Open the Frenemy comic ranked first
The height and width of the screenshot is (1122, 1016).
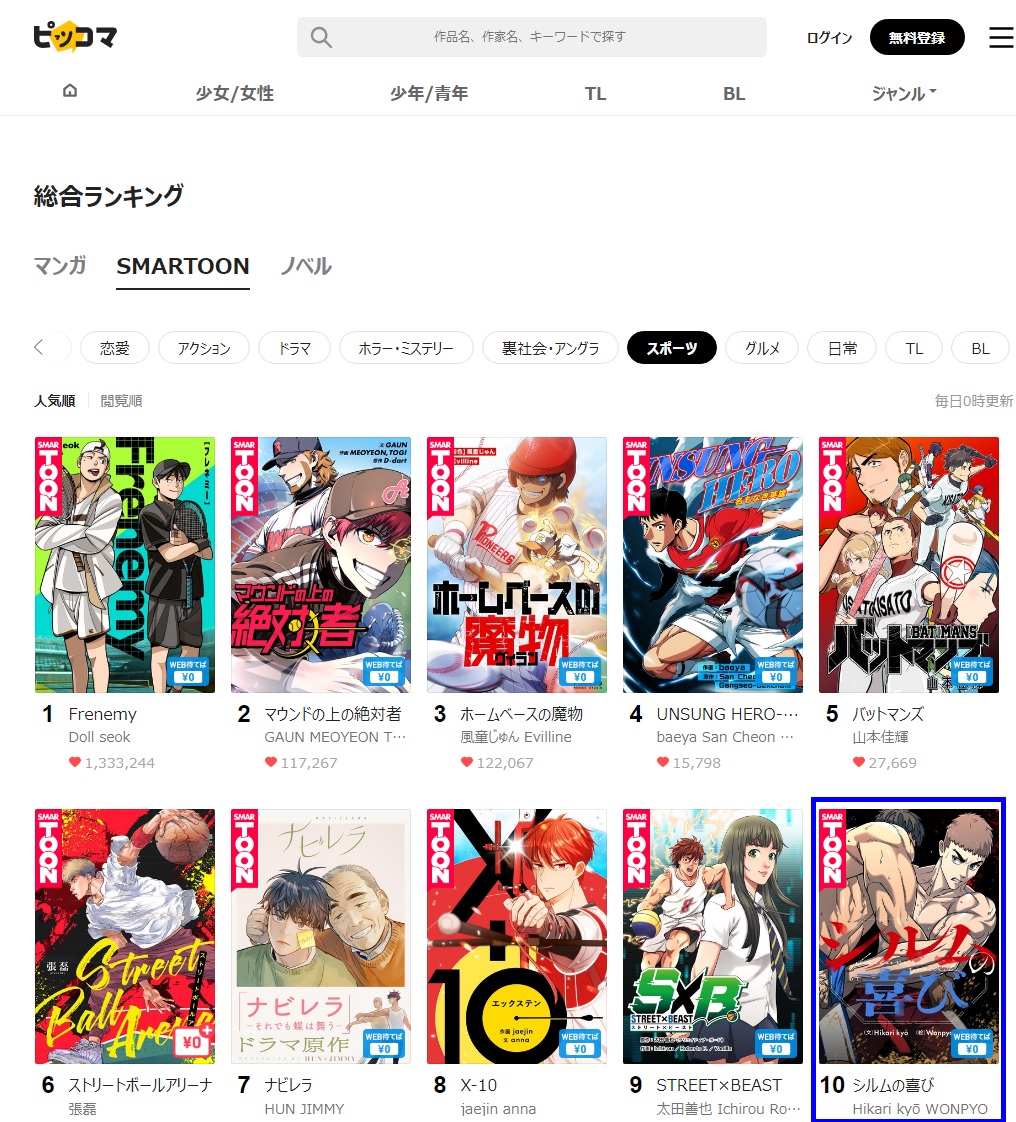[x=125, y=565]
